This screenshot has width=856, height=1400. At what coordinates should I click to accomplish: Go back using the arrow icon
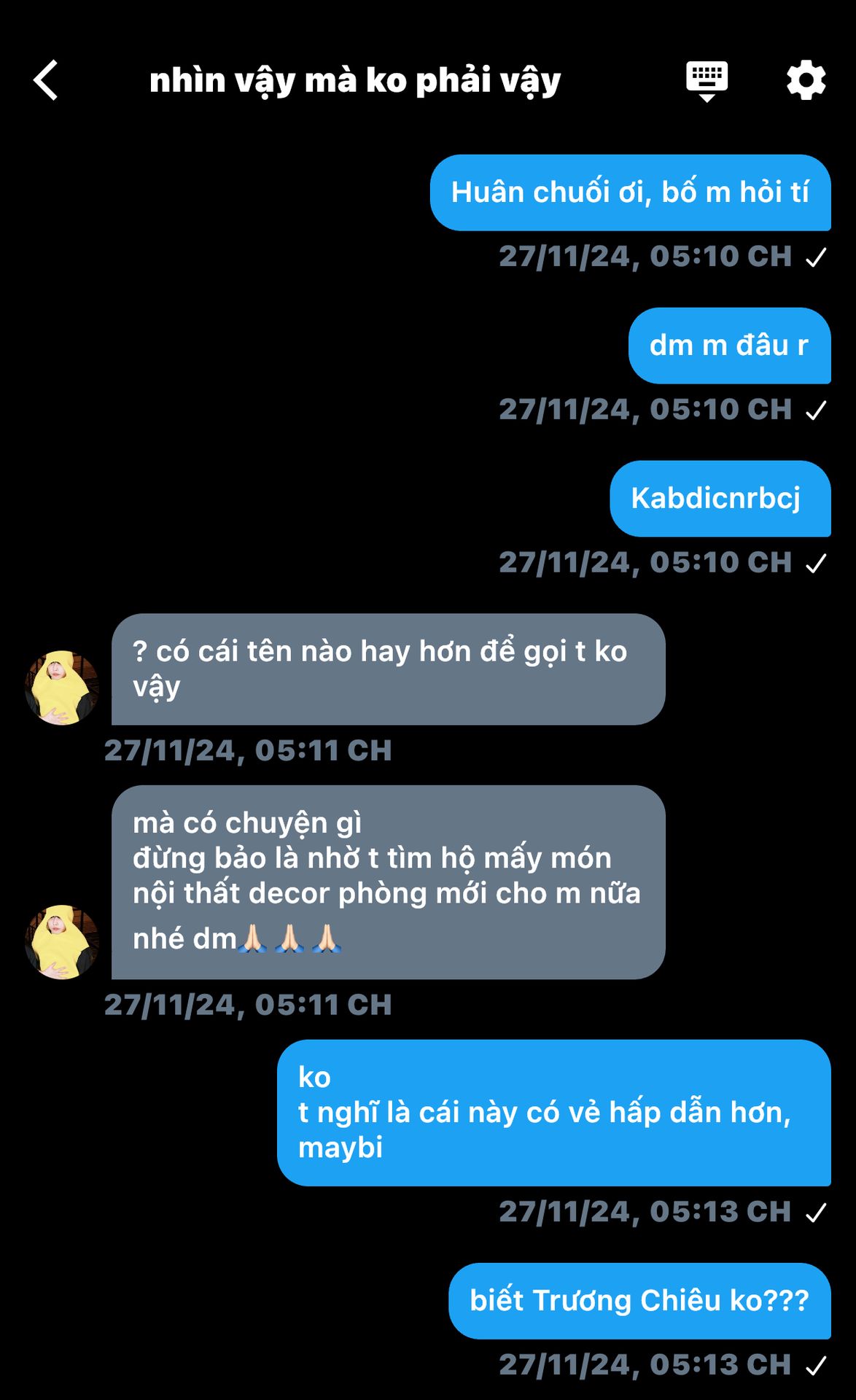point(45,80)
